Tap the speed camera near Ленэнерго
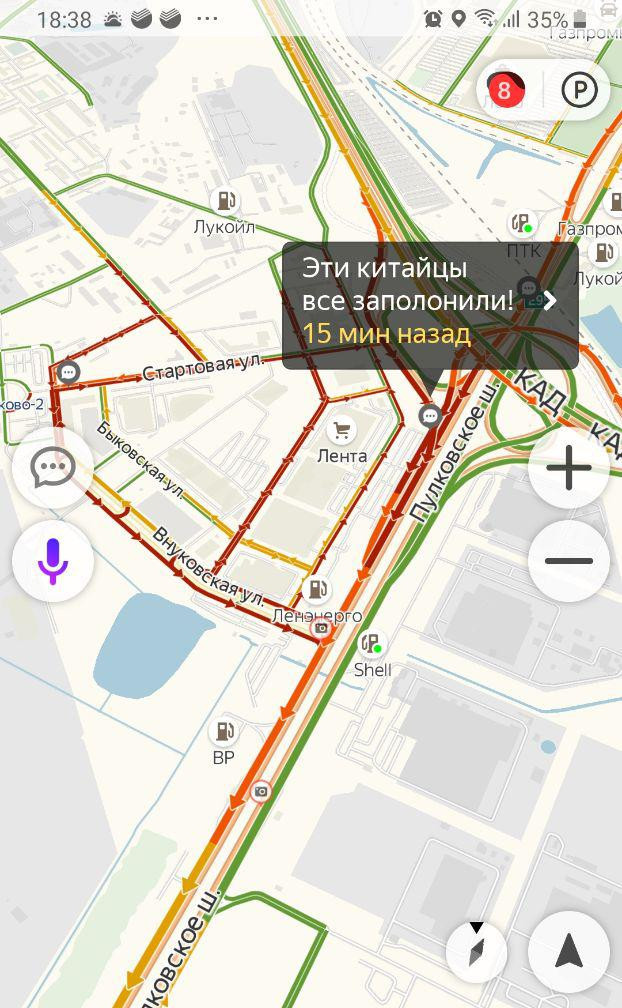 click(321, 628)
